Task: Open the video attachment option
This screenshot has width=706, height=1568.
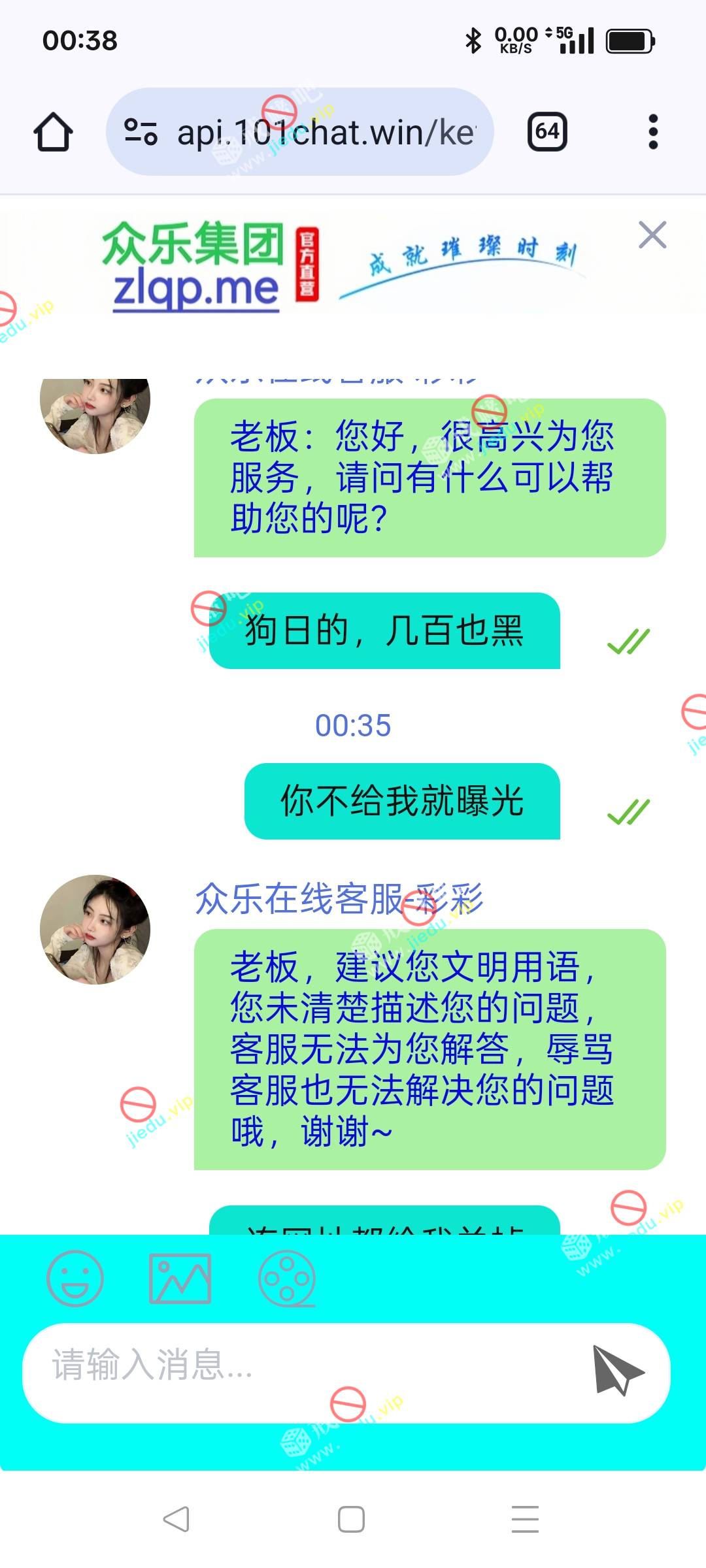Action: point(287,1279)
